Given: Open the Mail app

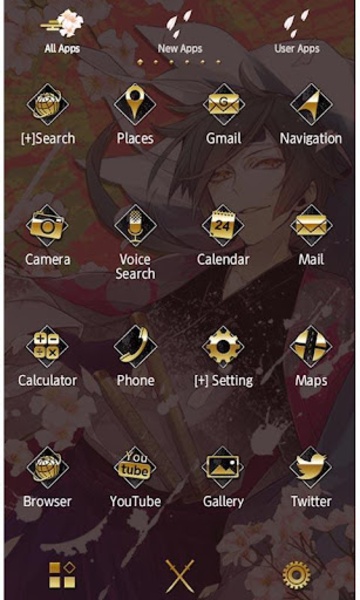Looking at the screenshot, I should click(311, 235).
